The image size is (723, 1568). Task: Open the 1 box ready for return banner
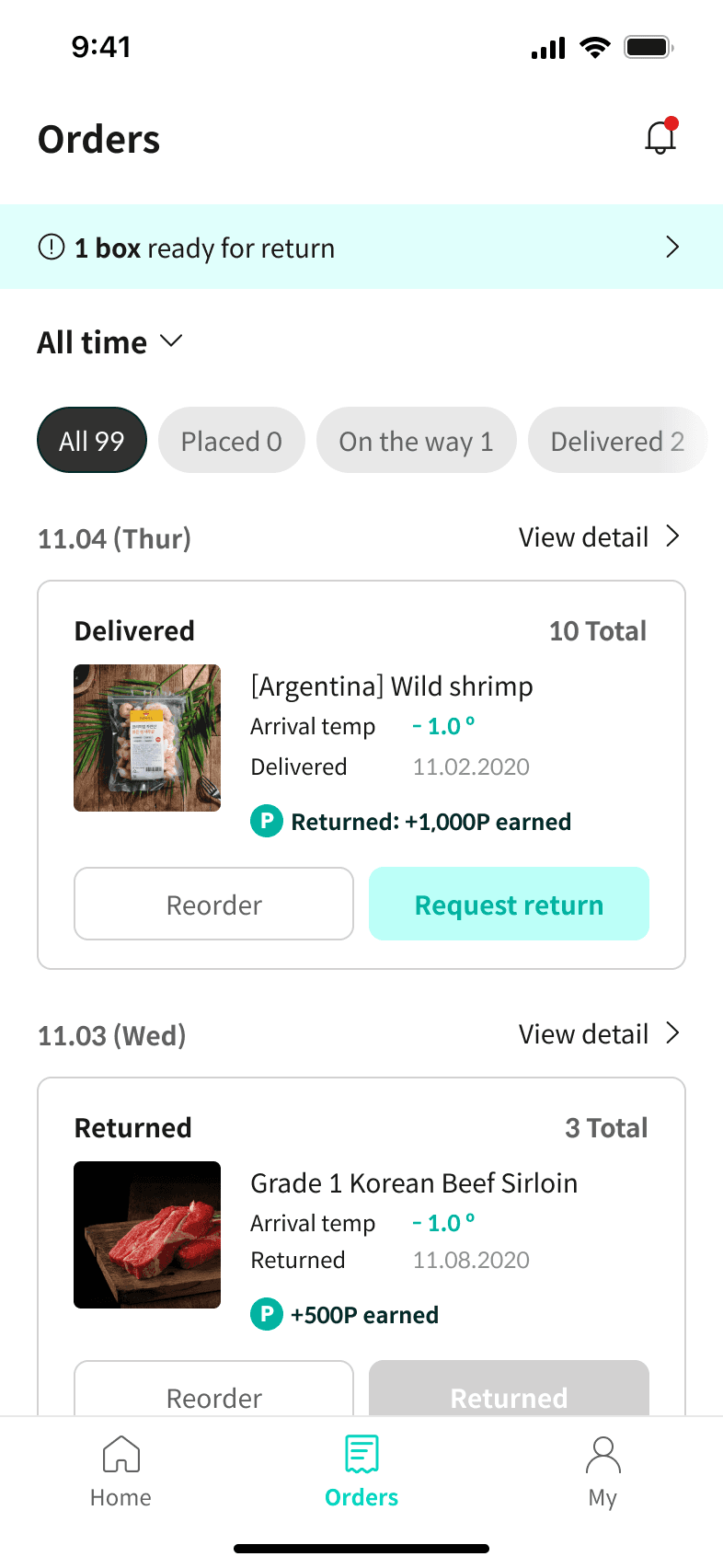click(361, 247)
